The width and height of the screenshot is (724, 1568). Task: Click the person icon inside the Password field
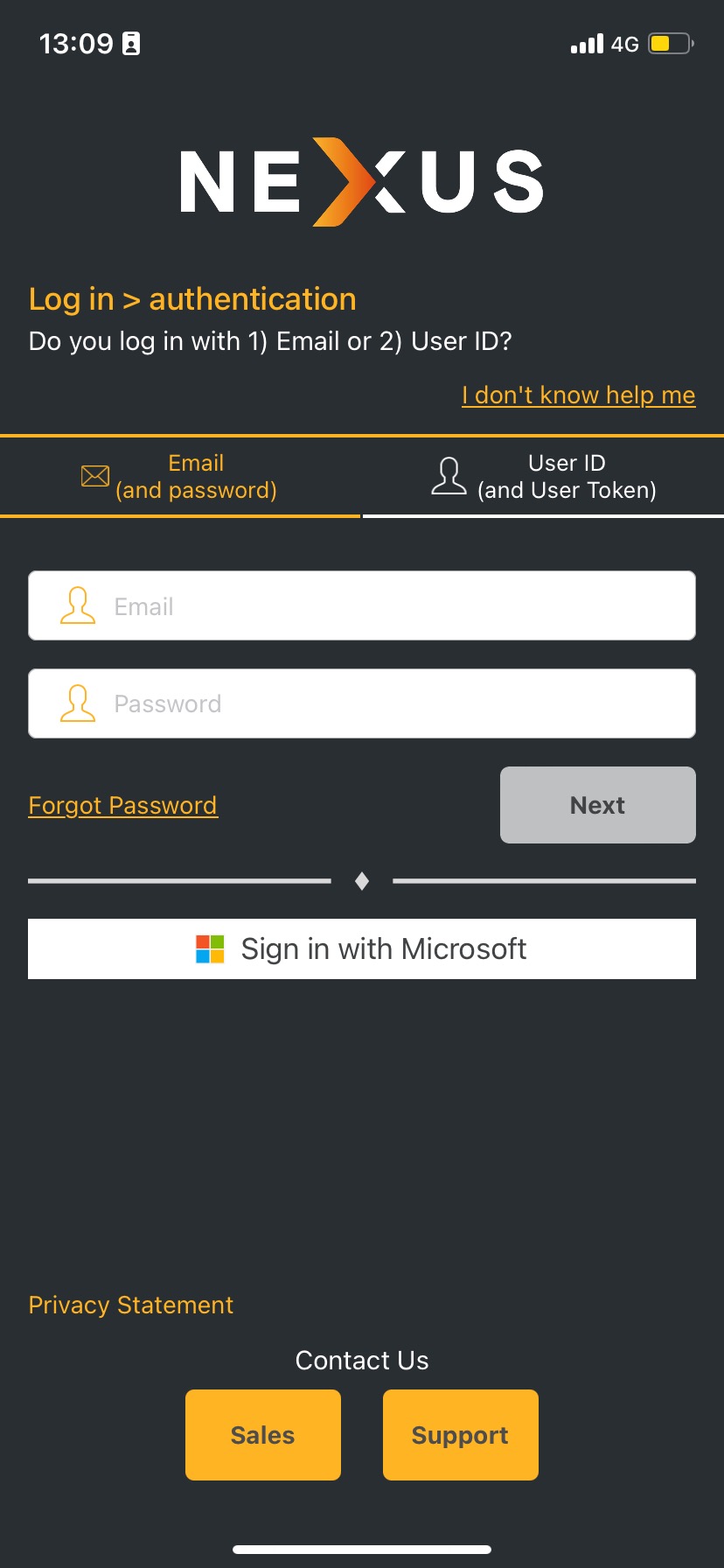click(77, 703)
